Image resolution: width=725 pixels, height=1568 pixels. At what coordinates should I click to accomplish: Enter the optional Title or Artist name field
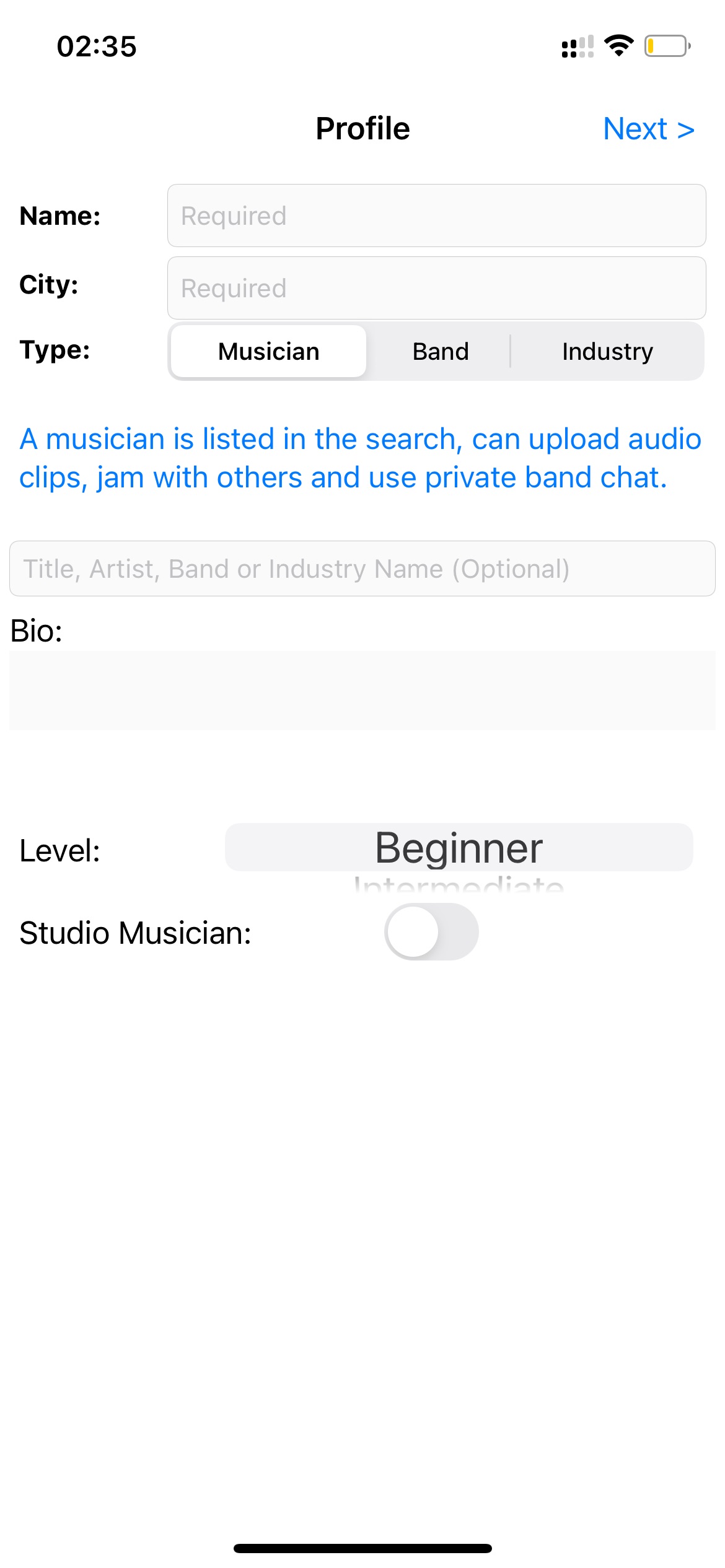click(x=362, y=568)
